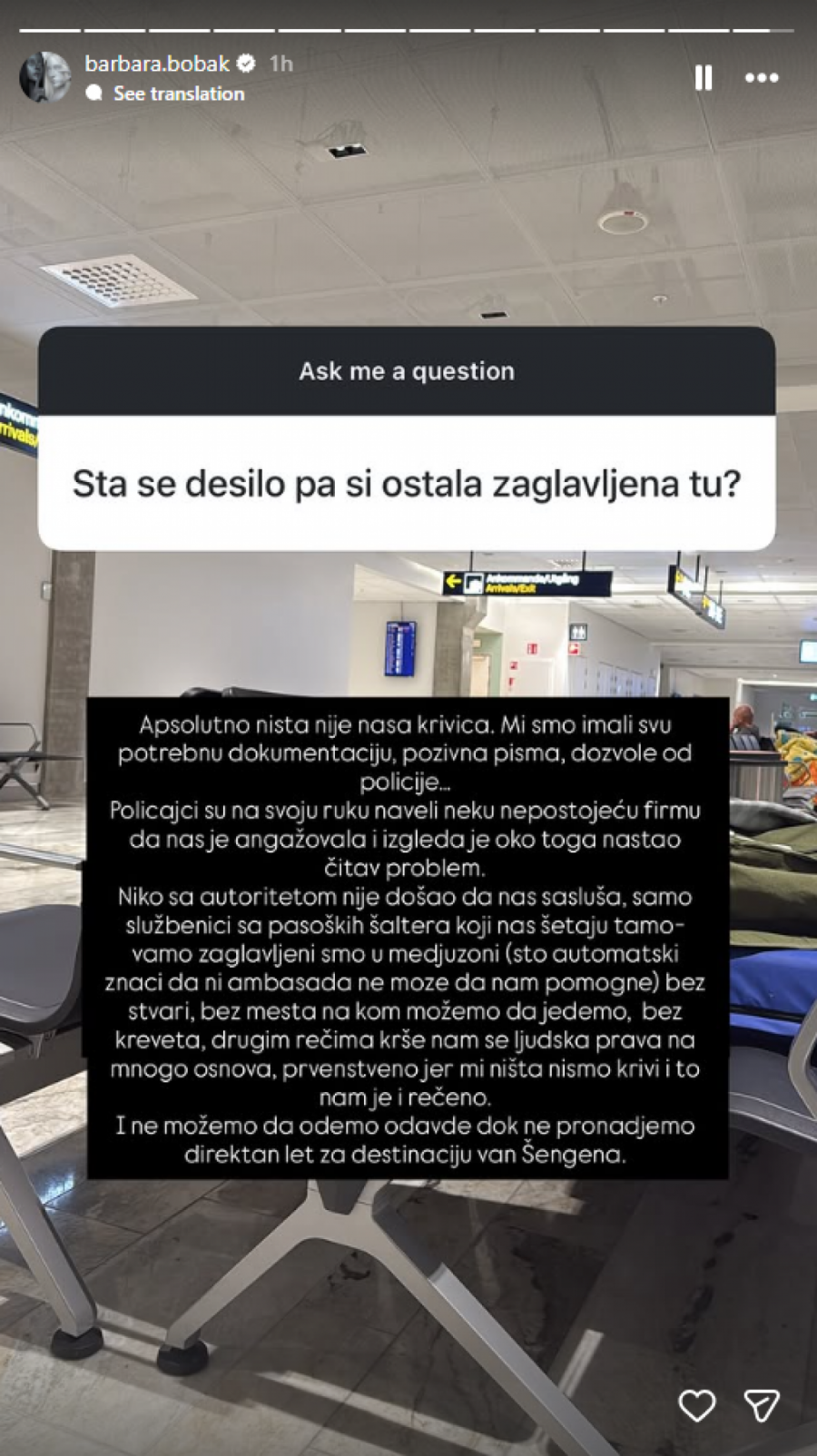This screenshot has height=1456, width=817.
Task: Tap See translation
Action: 178,93
